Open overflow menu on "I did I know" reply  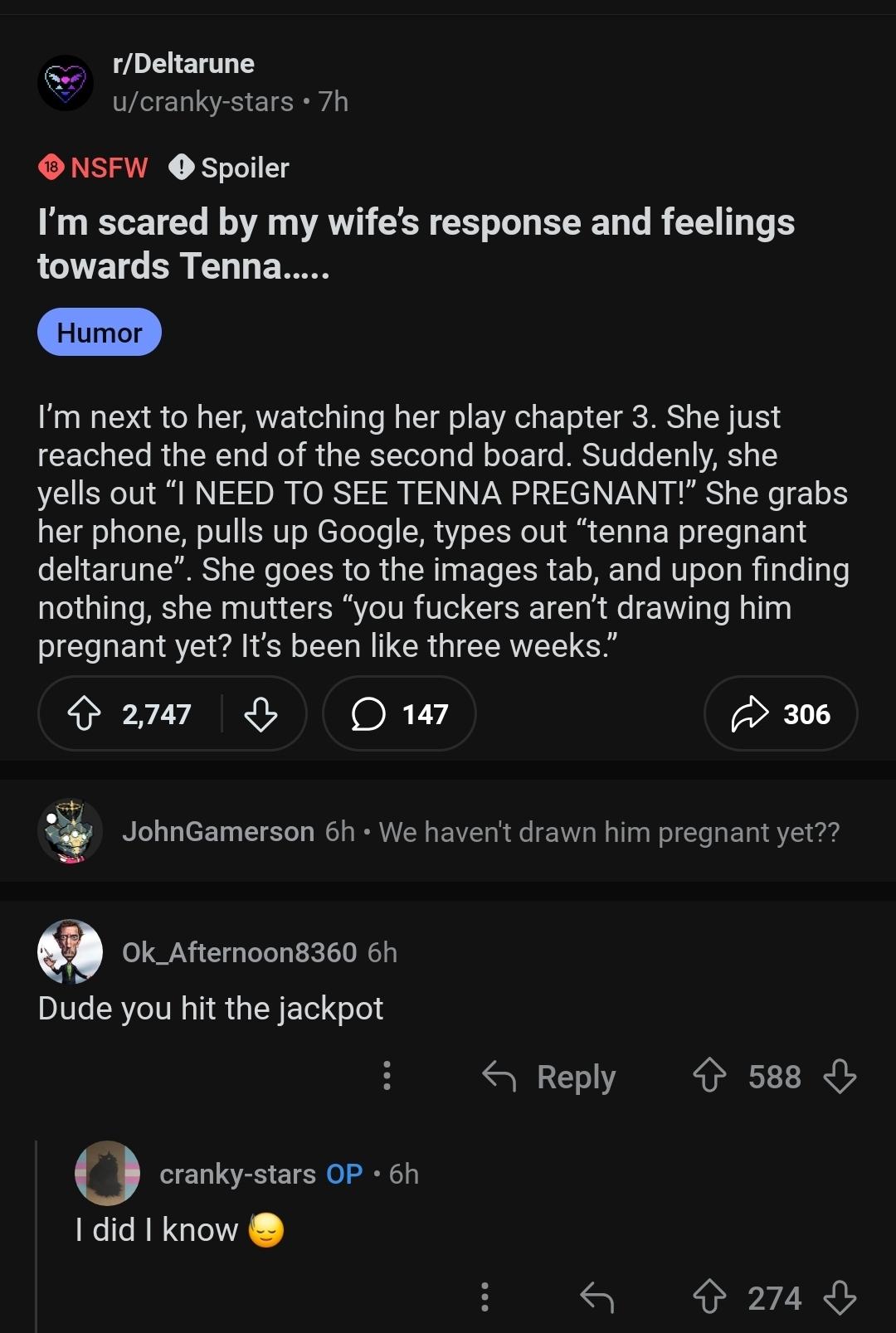485,1297
